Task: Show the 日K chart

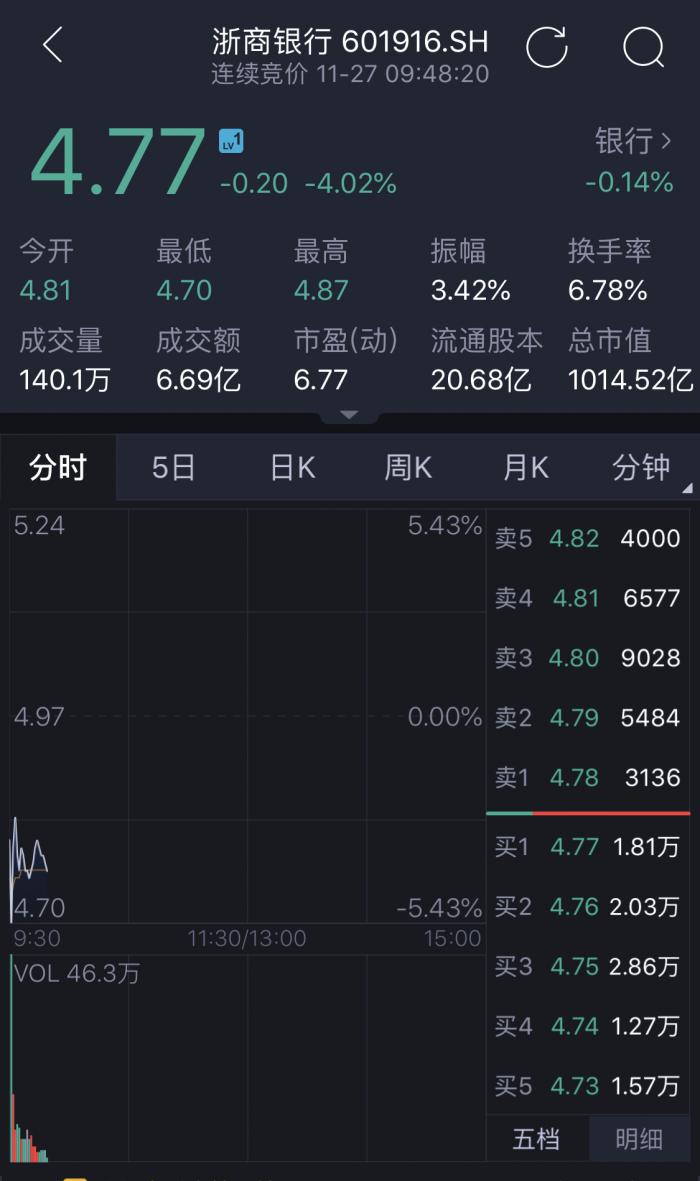Action: 292,467
